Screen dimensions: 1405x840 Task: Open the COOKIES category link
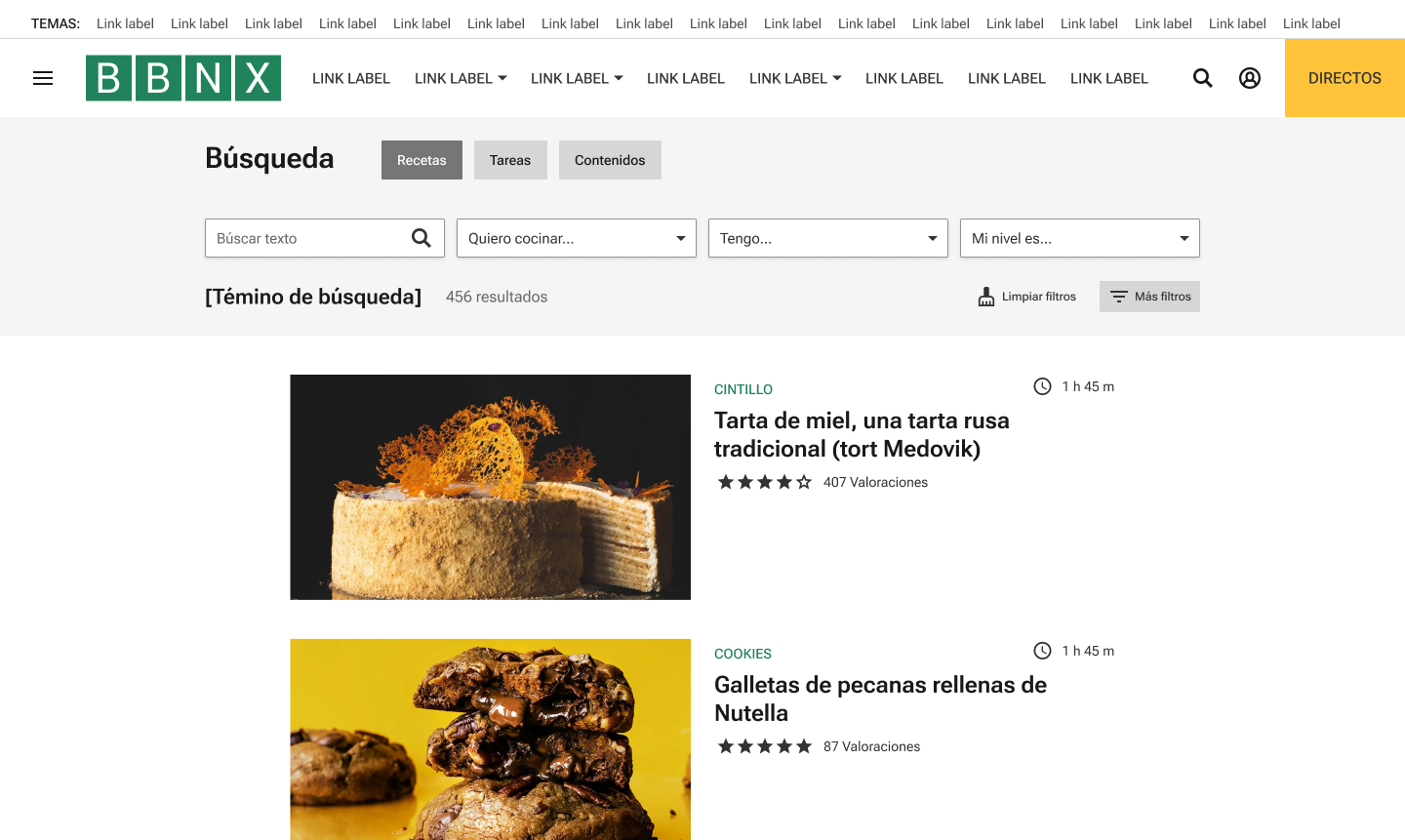743,654
